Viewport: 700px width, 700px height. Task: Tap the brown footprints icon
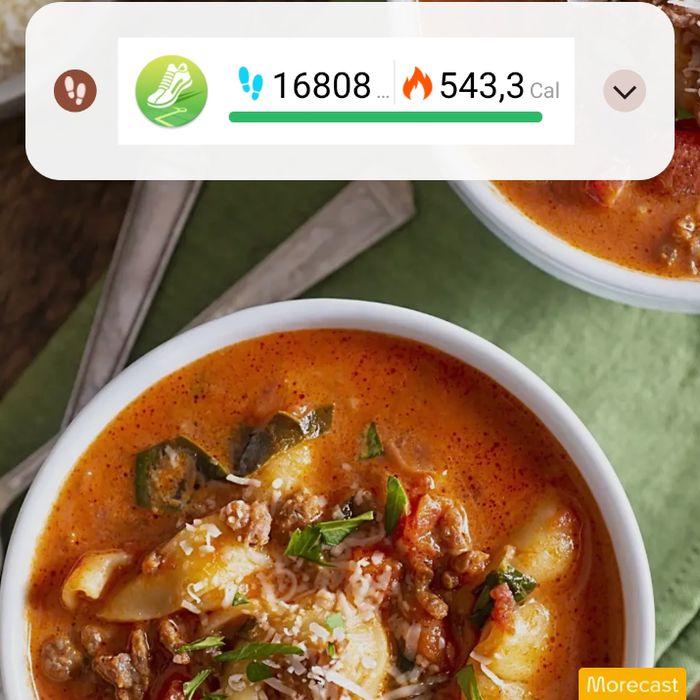pyautogui.click(x=75, y=91)
